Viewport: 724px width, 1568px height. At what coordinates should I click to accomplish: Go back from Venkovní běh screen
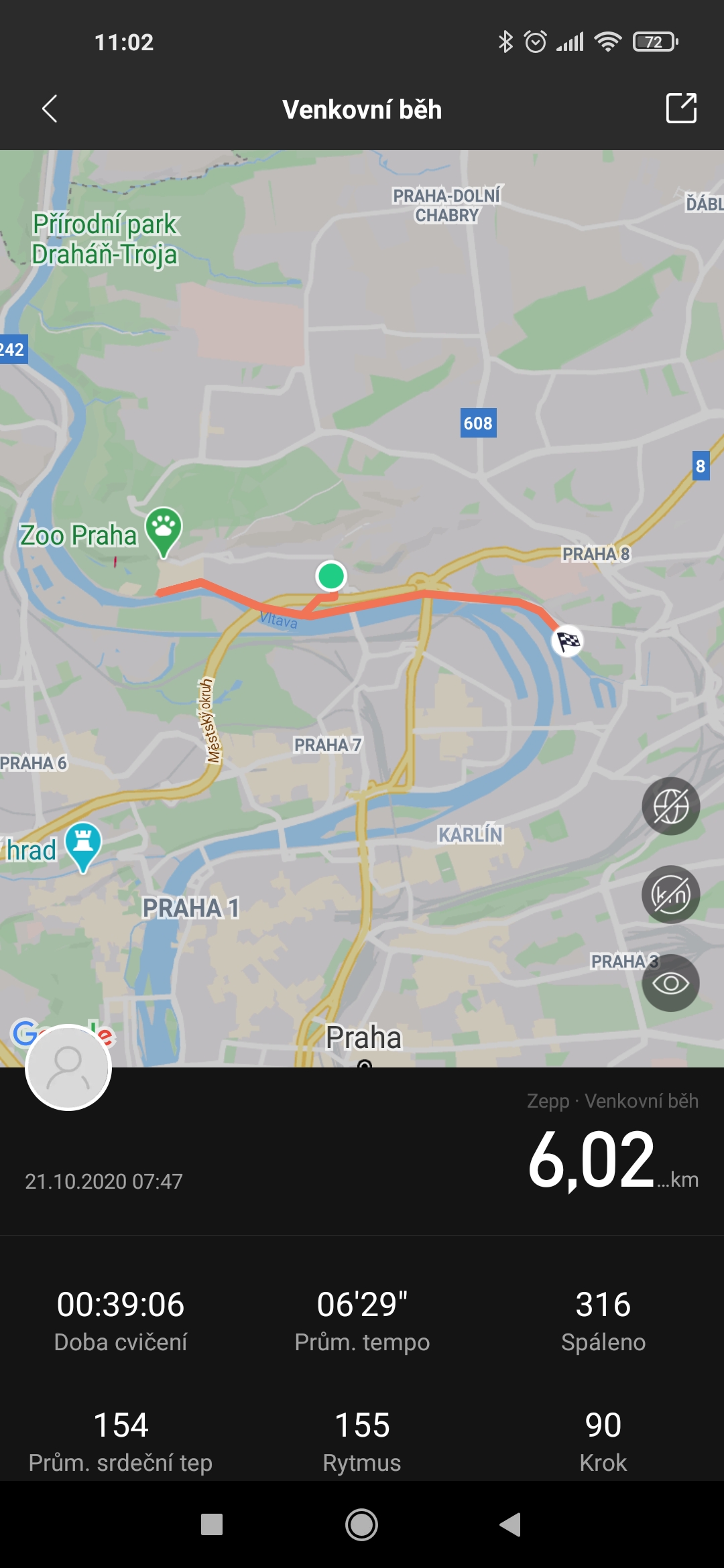[x=50, y=109]
